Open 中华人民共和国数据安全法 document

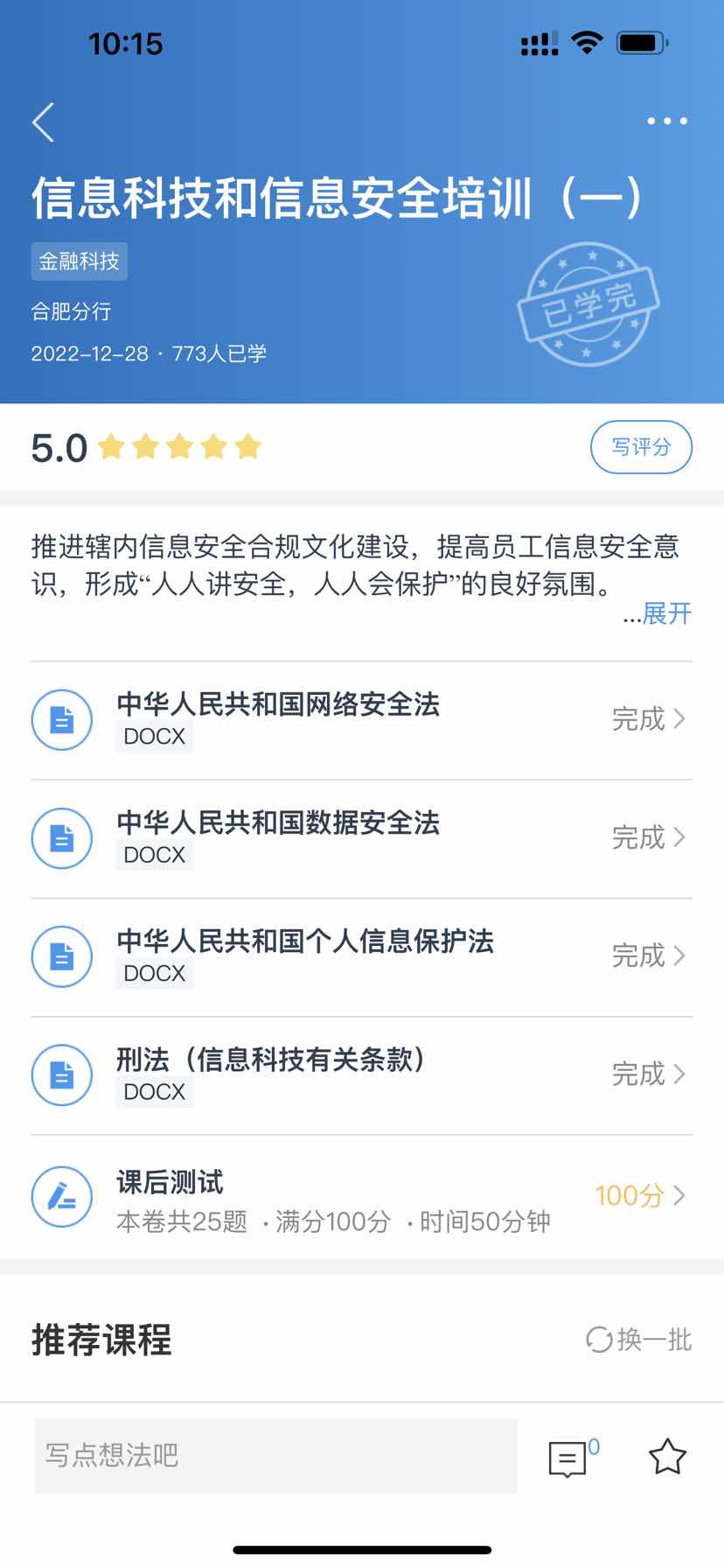coord(362,838)
